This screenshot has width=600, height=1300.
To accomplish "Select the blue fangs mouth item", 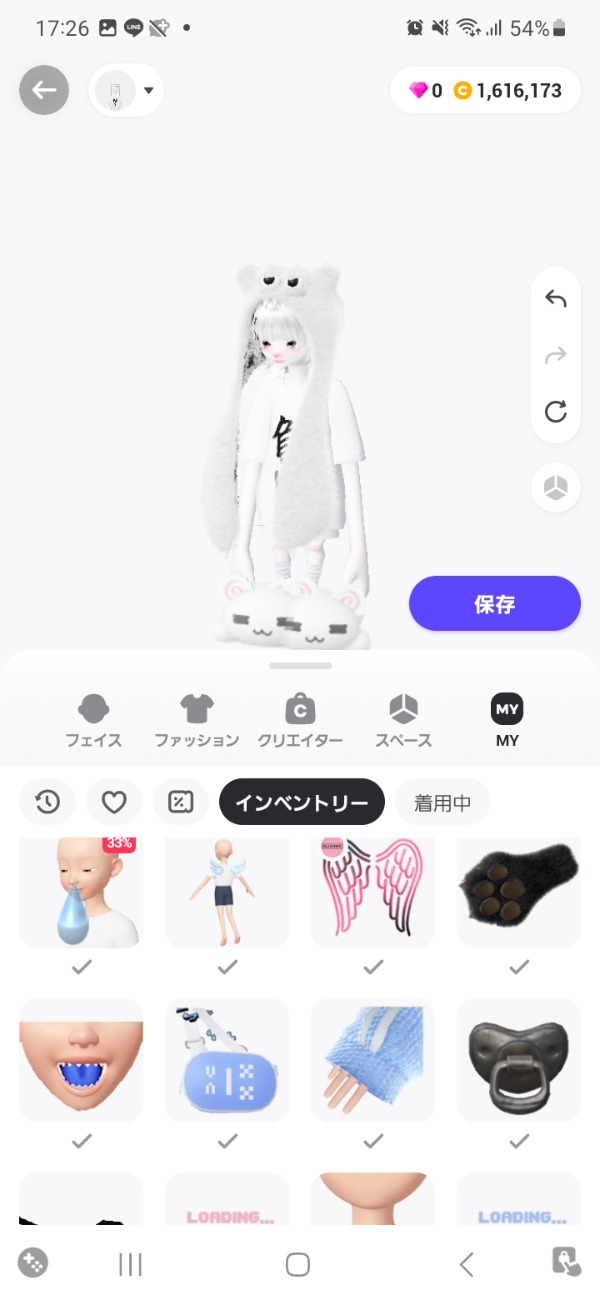I will pyautogui.click(x=81, y=1060).
